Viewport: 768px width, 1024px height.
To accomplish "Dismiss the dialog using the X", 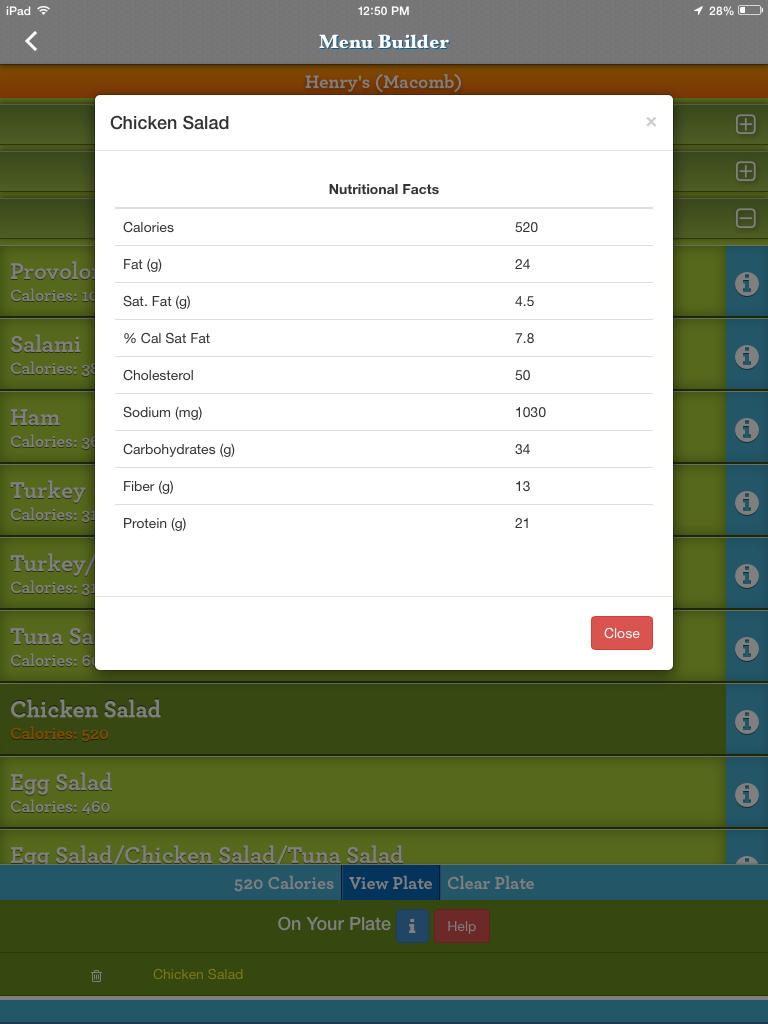I will point(651,122).
